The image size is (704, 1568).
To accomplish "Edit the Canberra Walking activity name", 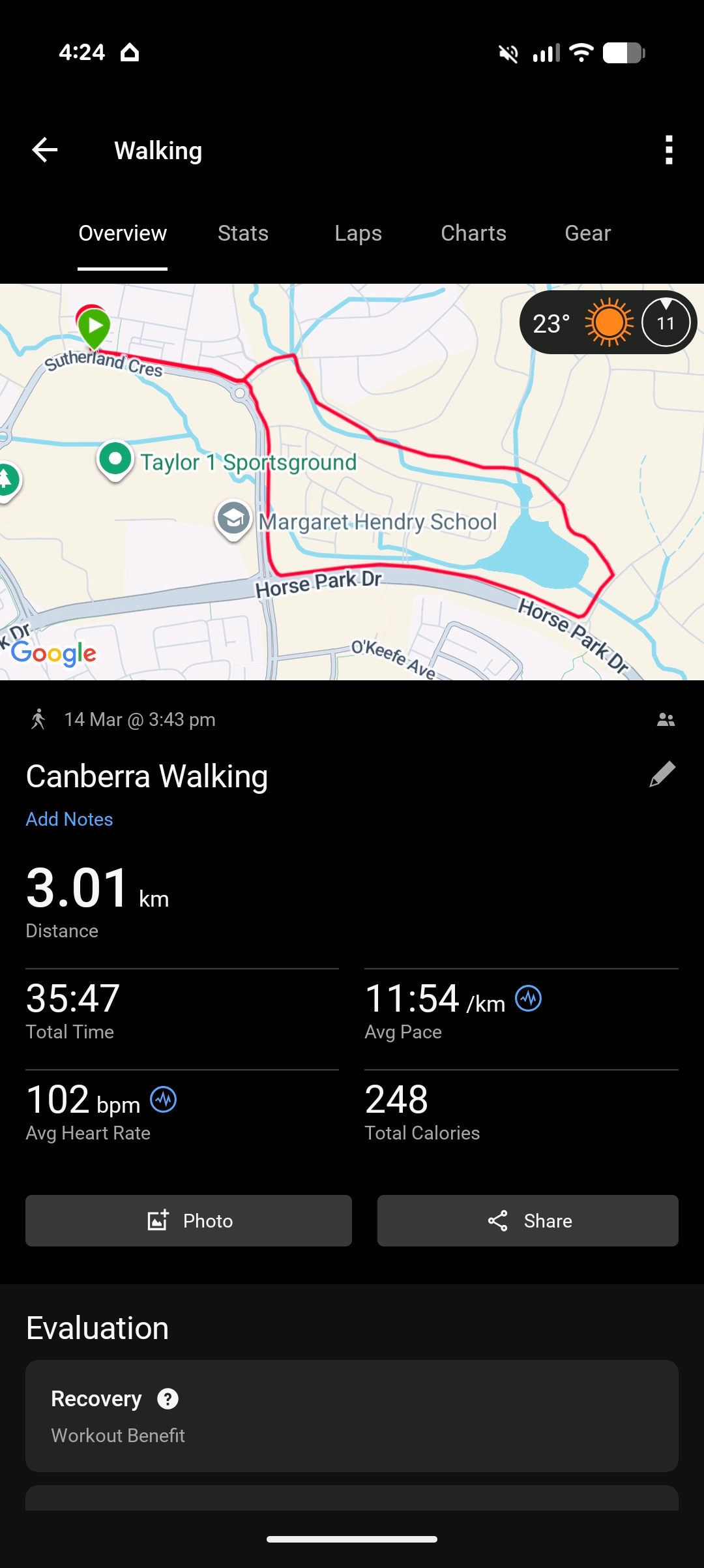I will (x=662, y=774).
